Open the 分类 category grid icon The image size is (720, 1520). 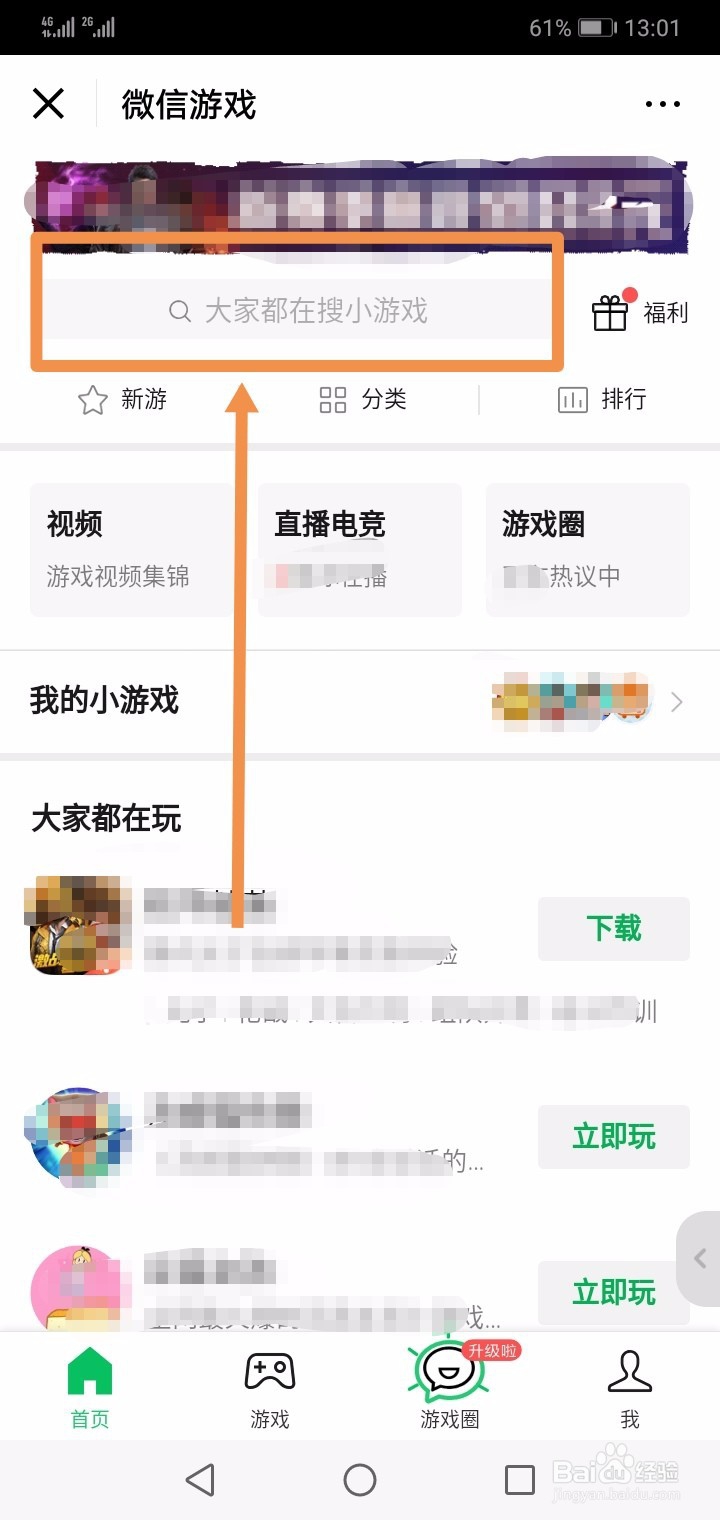point(331,399)
